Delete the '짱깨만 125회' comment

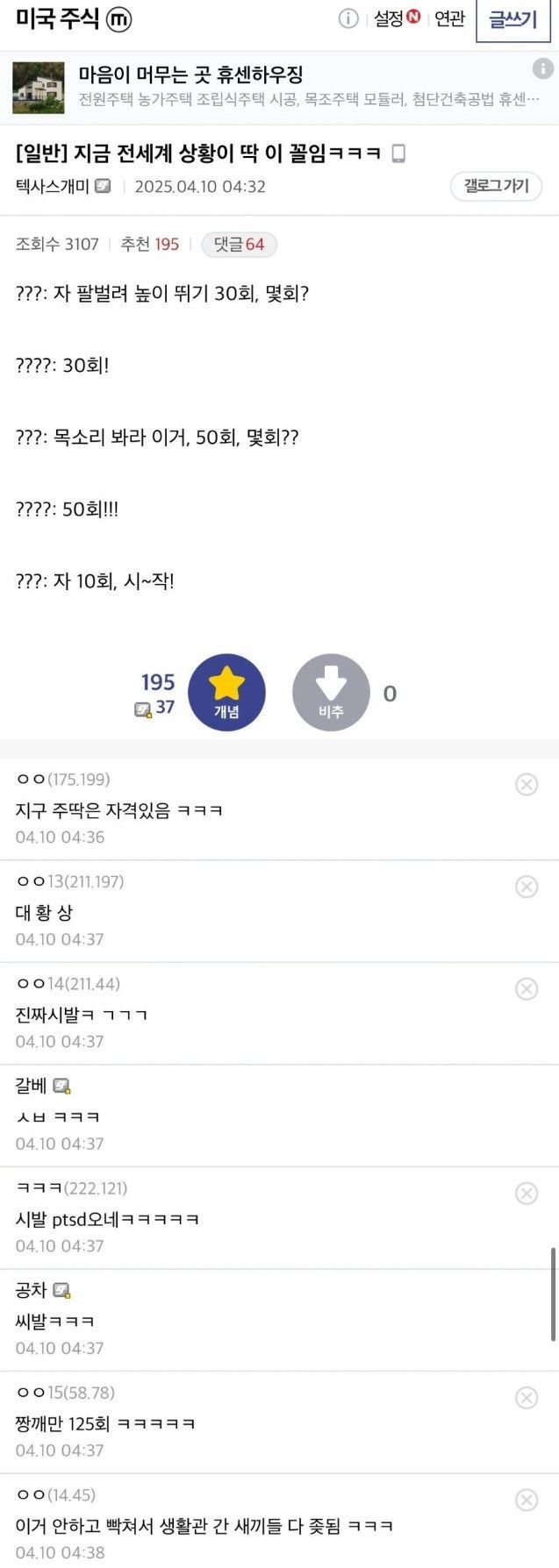pos(527,1398)
